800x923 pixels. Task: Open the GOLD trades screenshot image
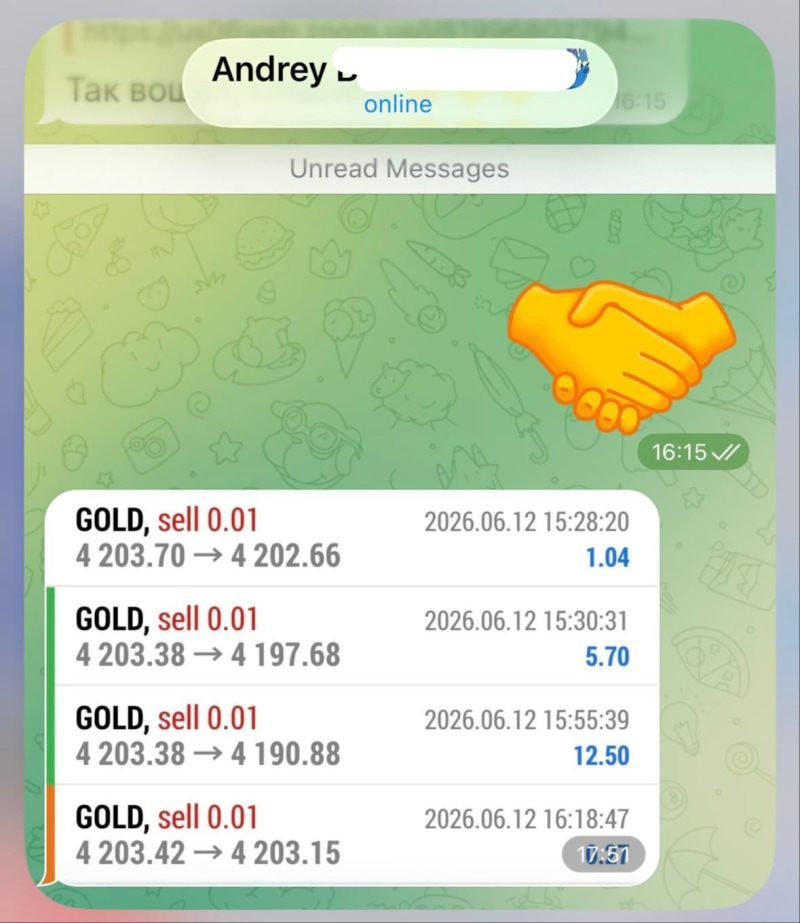[351, 688]
